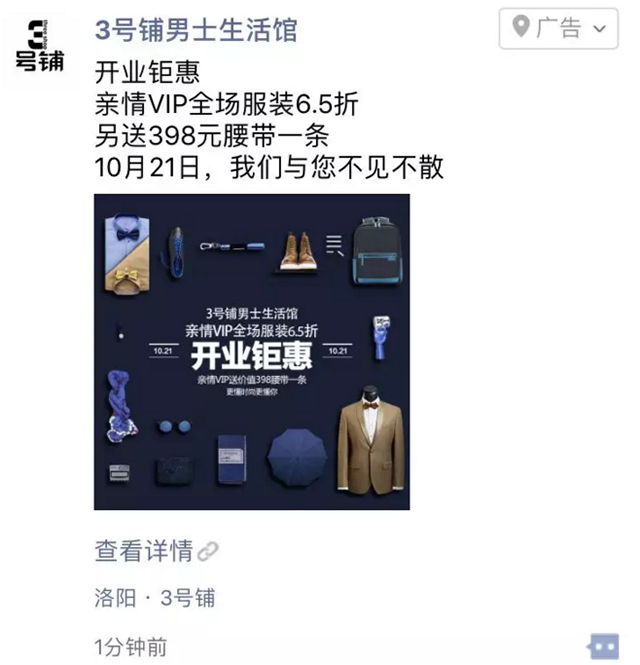Open the like and comment menu

(603, 645)
